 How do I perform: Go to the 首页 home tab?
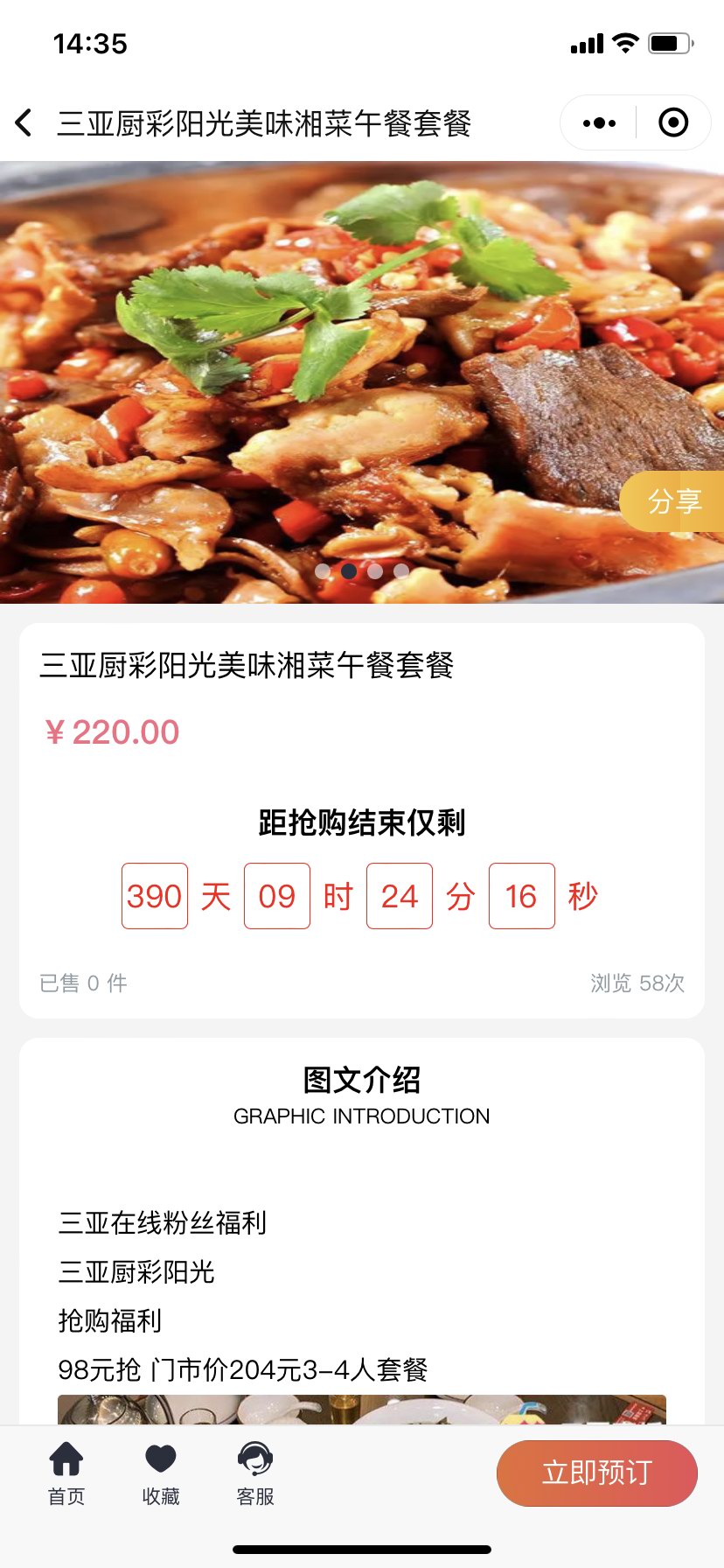point(66,1474)
